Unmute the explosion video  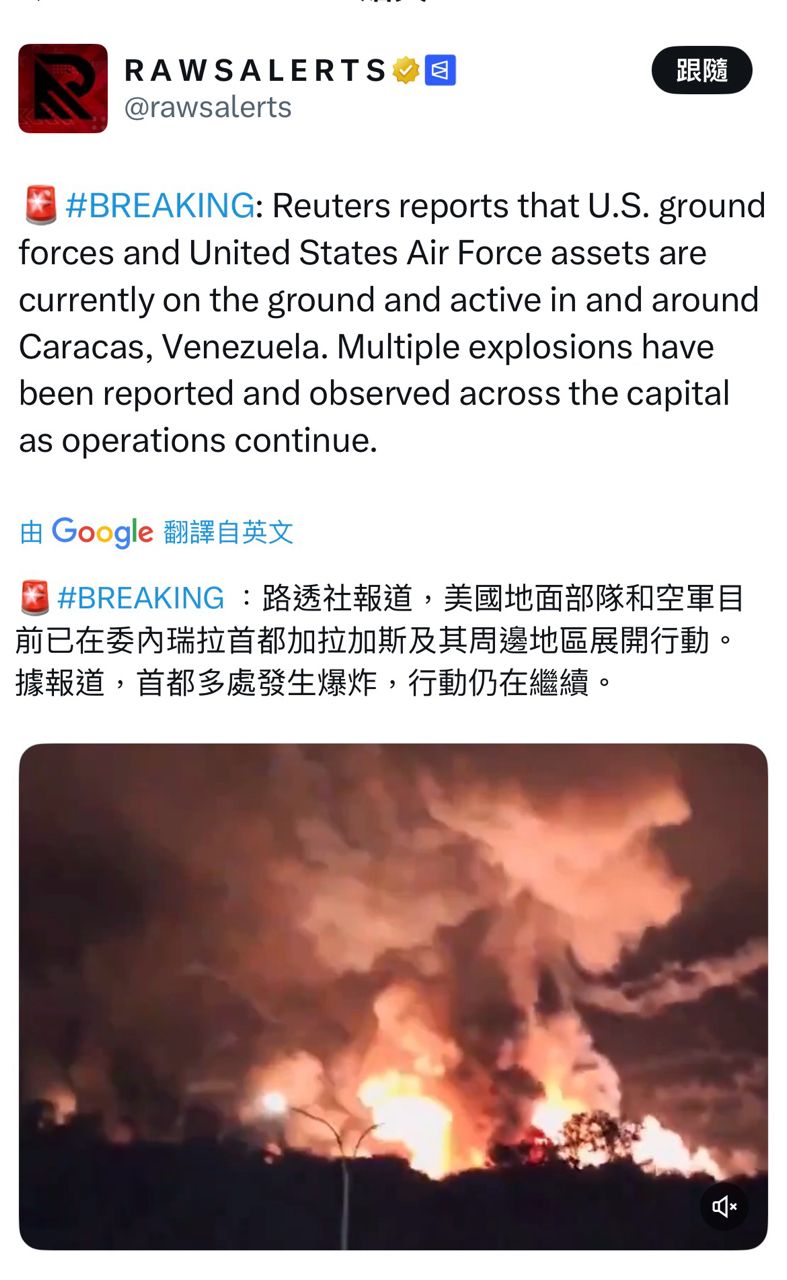tap(723, 1207)
